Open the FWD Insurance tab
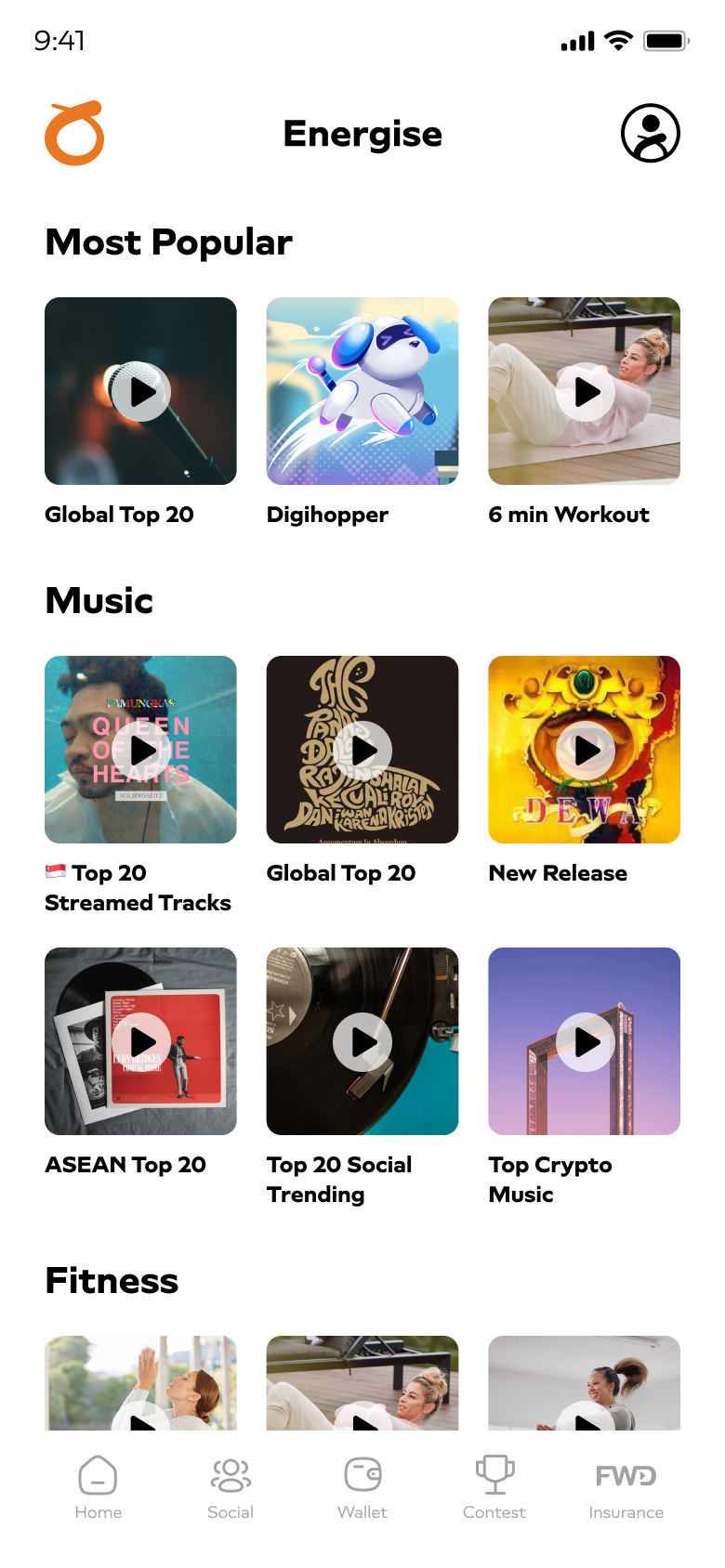Screen dimensions: 725x1568 tap(626, 1486)
